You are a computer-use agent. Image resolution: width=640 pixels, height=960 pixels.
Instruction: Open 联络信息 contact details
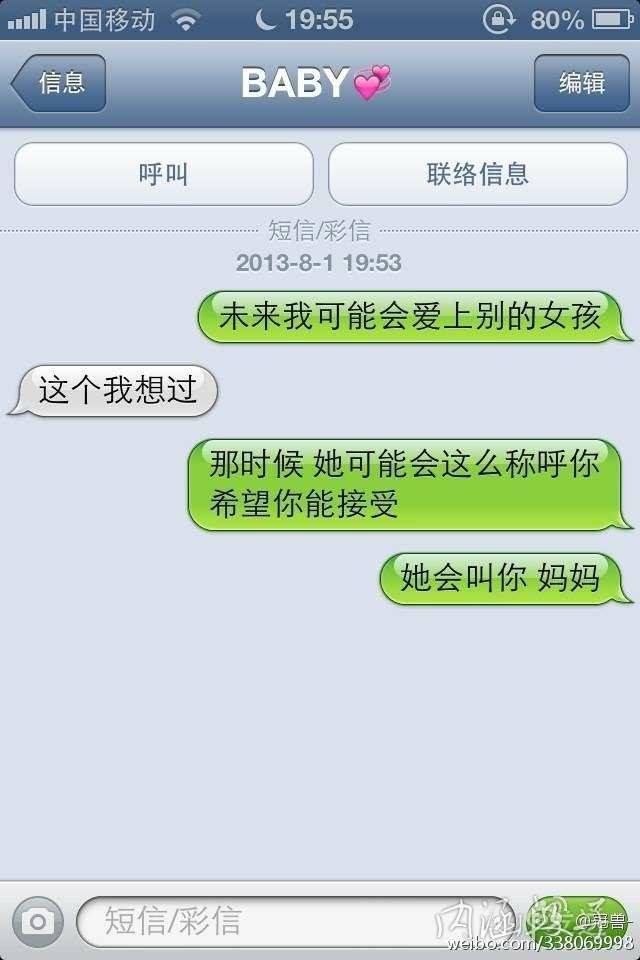[x=477, y=174]
